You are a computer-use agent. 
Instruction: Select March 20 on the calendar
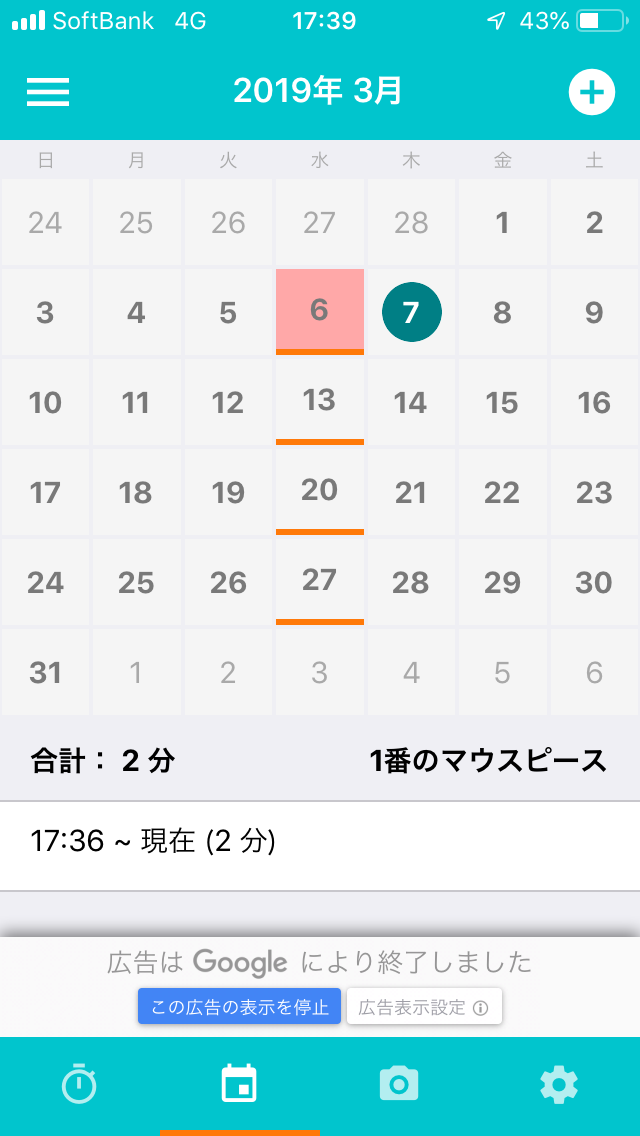pyautogui.click(x=319, y=491)
